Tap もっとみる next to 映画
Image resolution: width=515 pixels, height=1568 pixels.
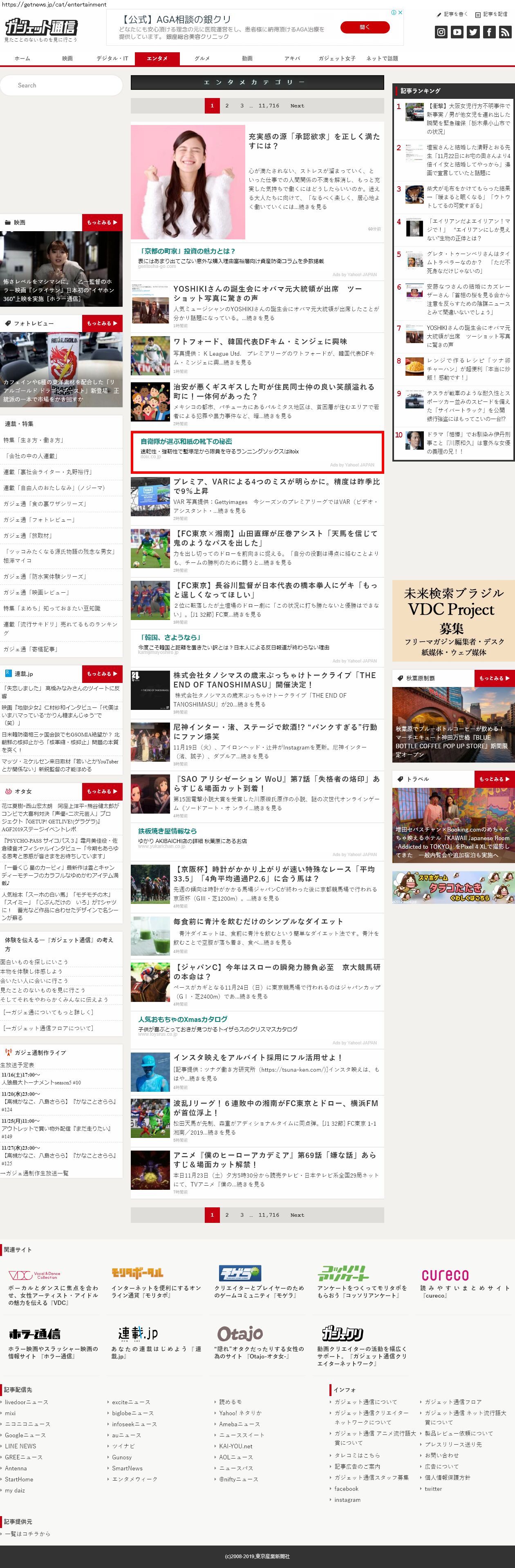[x=102, y=222]
